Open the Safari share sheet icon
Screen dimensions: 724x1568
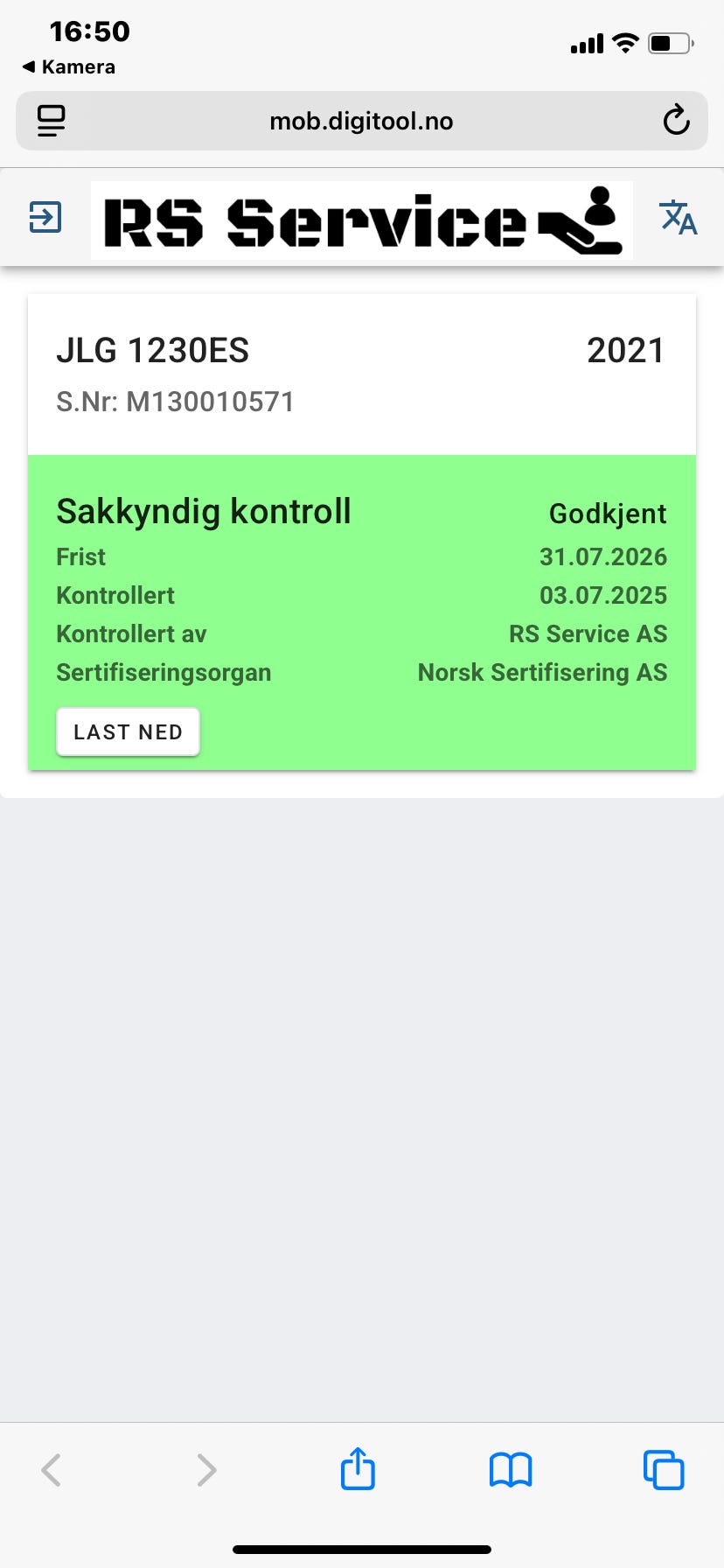358,1469
